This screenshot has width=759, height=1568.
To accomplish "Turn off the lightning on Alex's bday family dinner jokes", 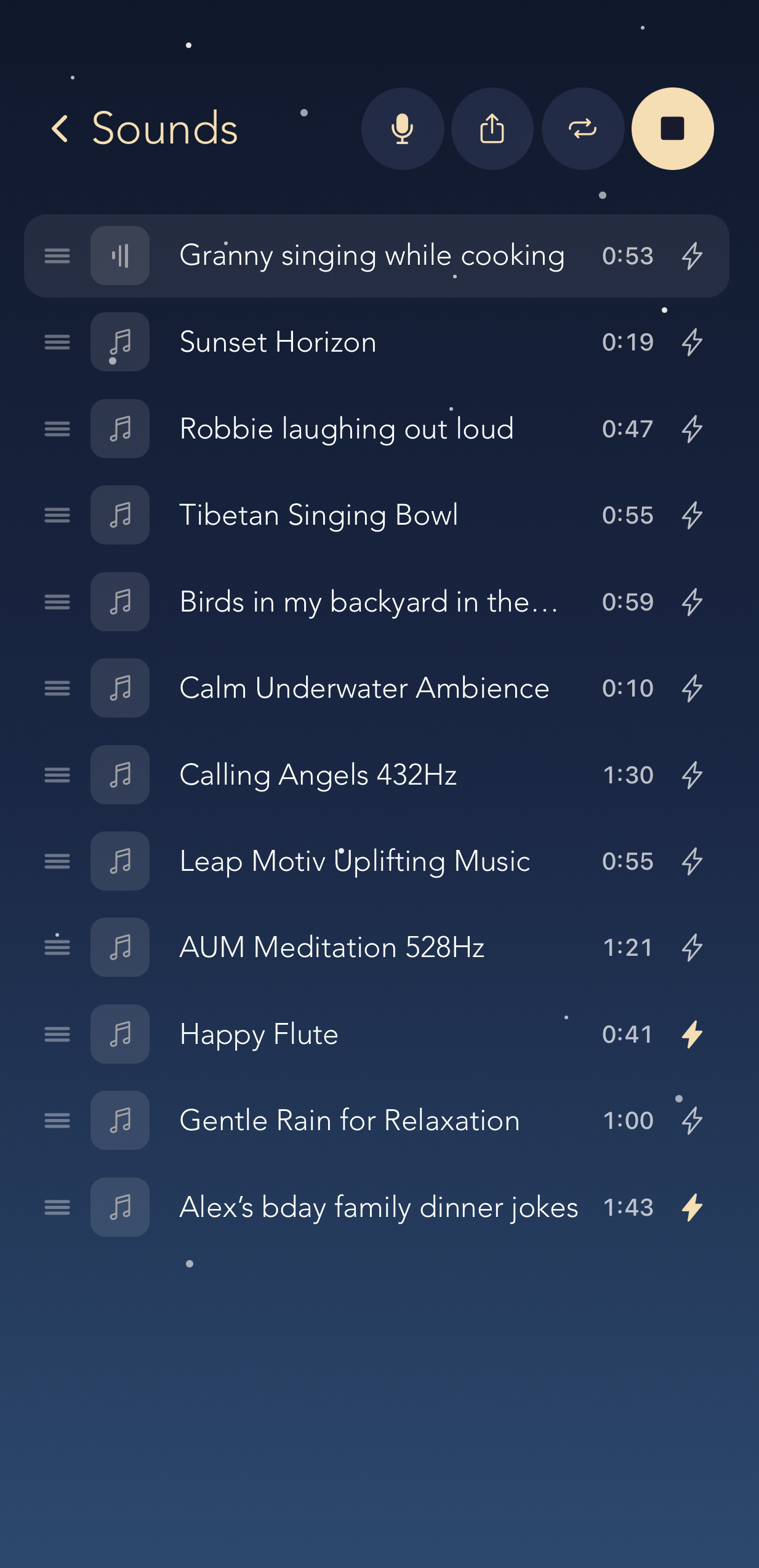I will 691,1208.
